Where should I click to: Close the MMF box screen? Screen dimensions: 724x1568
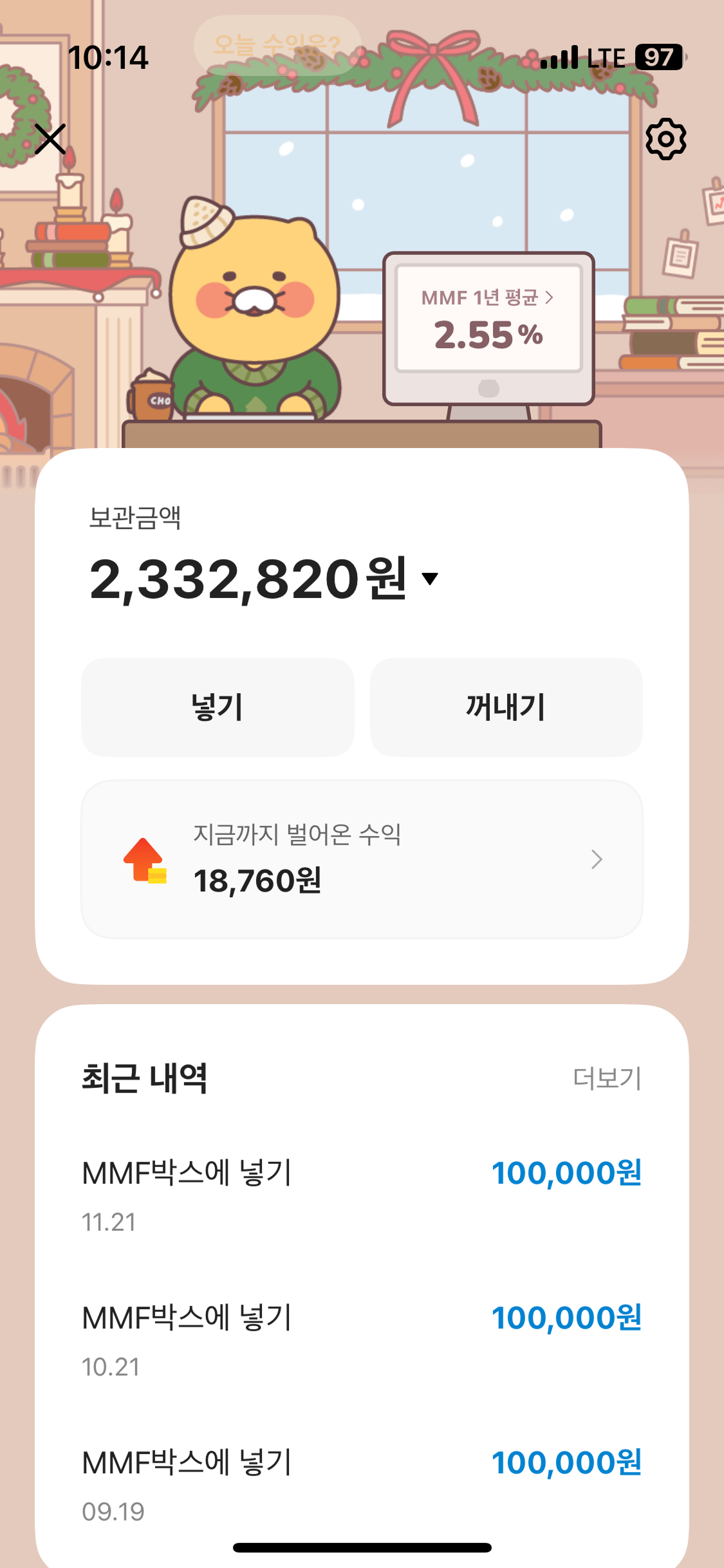click(50, 139)
